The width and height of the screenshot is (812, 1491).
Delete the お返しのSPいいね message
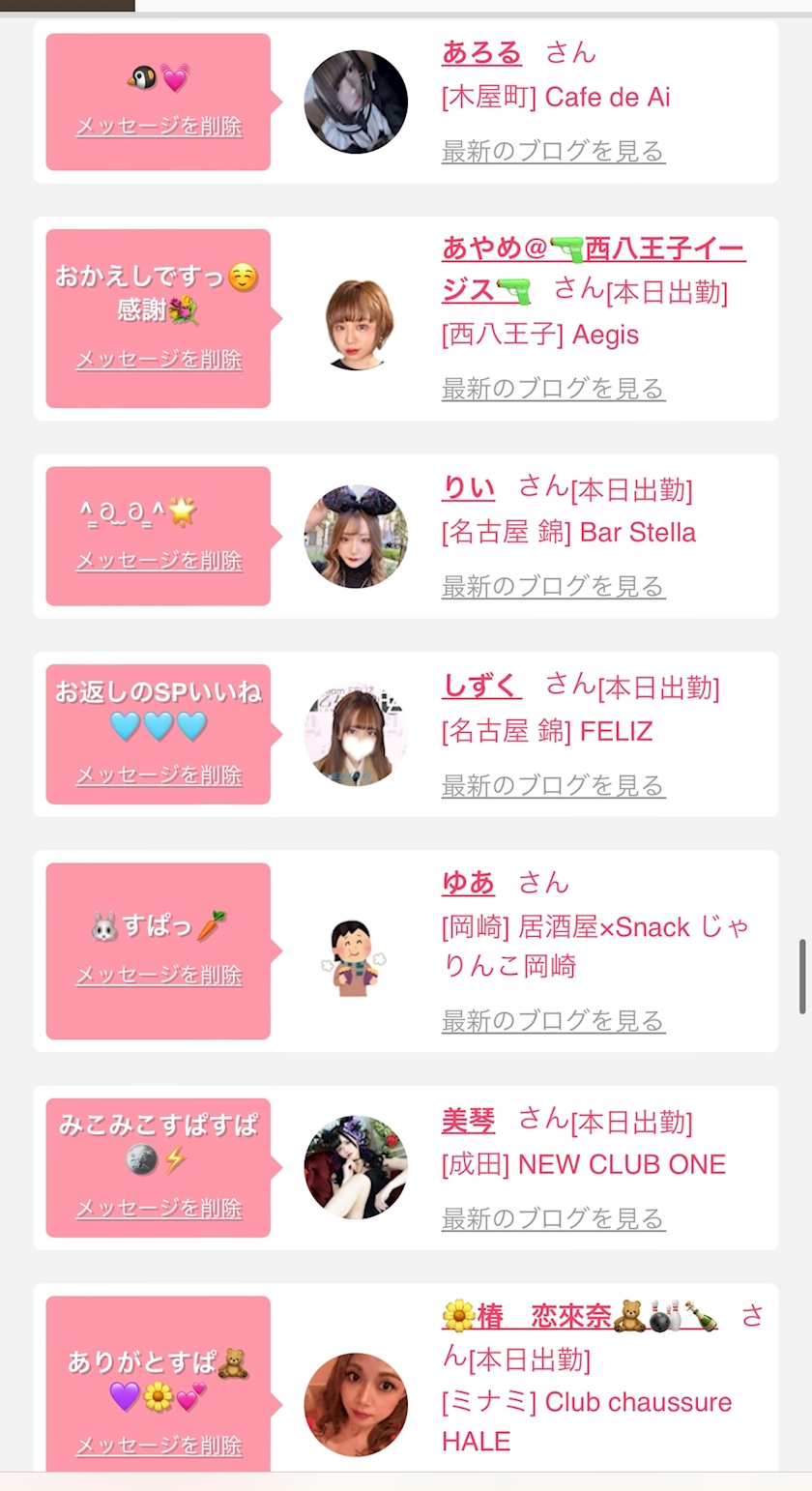pyautogui.click(x=159, y=775)
